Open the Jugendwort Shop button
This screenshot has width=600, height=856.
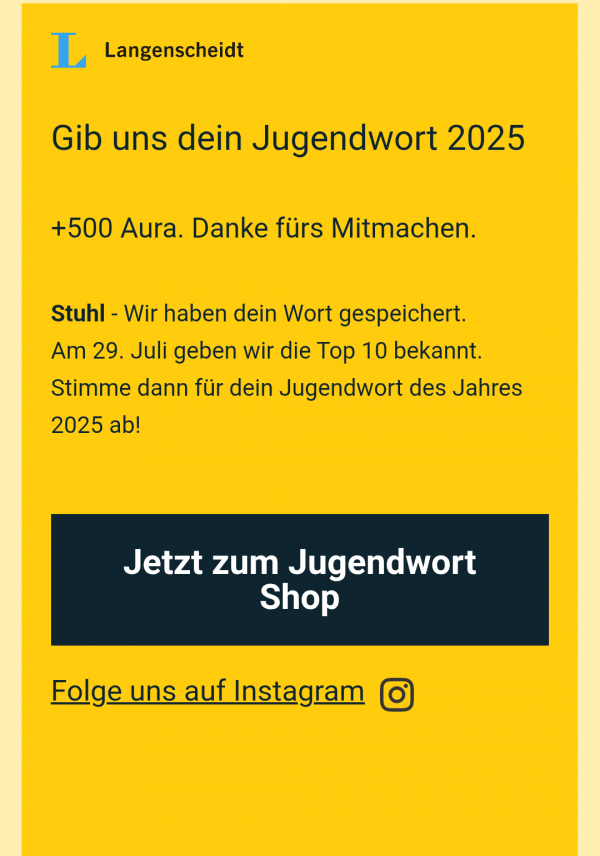300,579
